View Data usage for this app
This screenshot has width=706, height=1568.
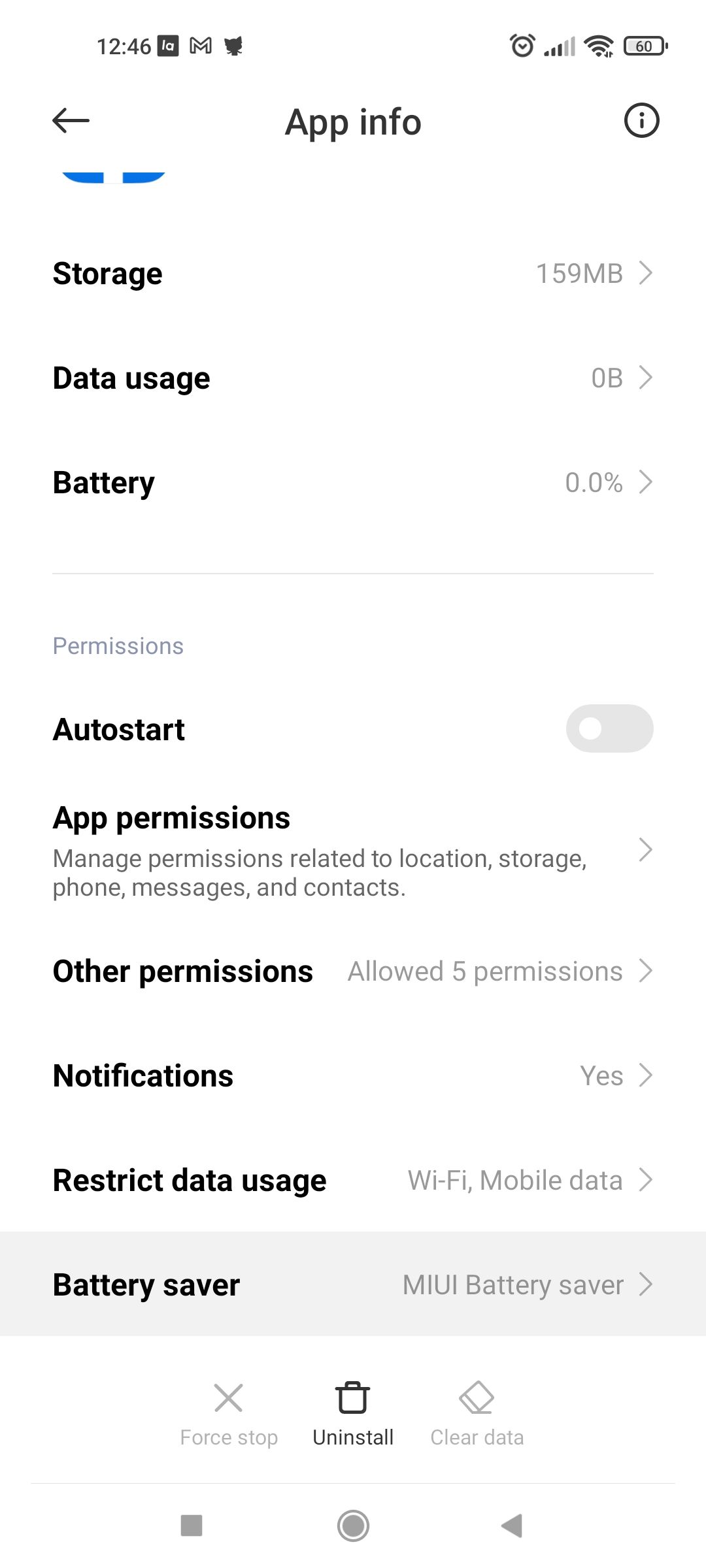tap(353, 378)
